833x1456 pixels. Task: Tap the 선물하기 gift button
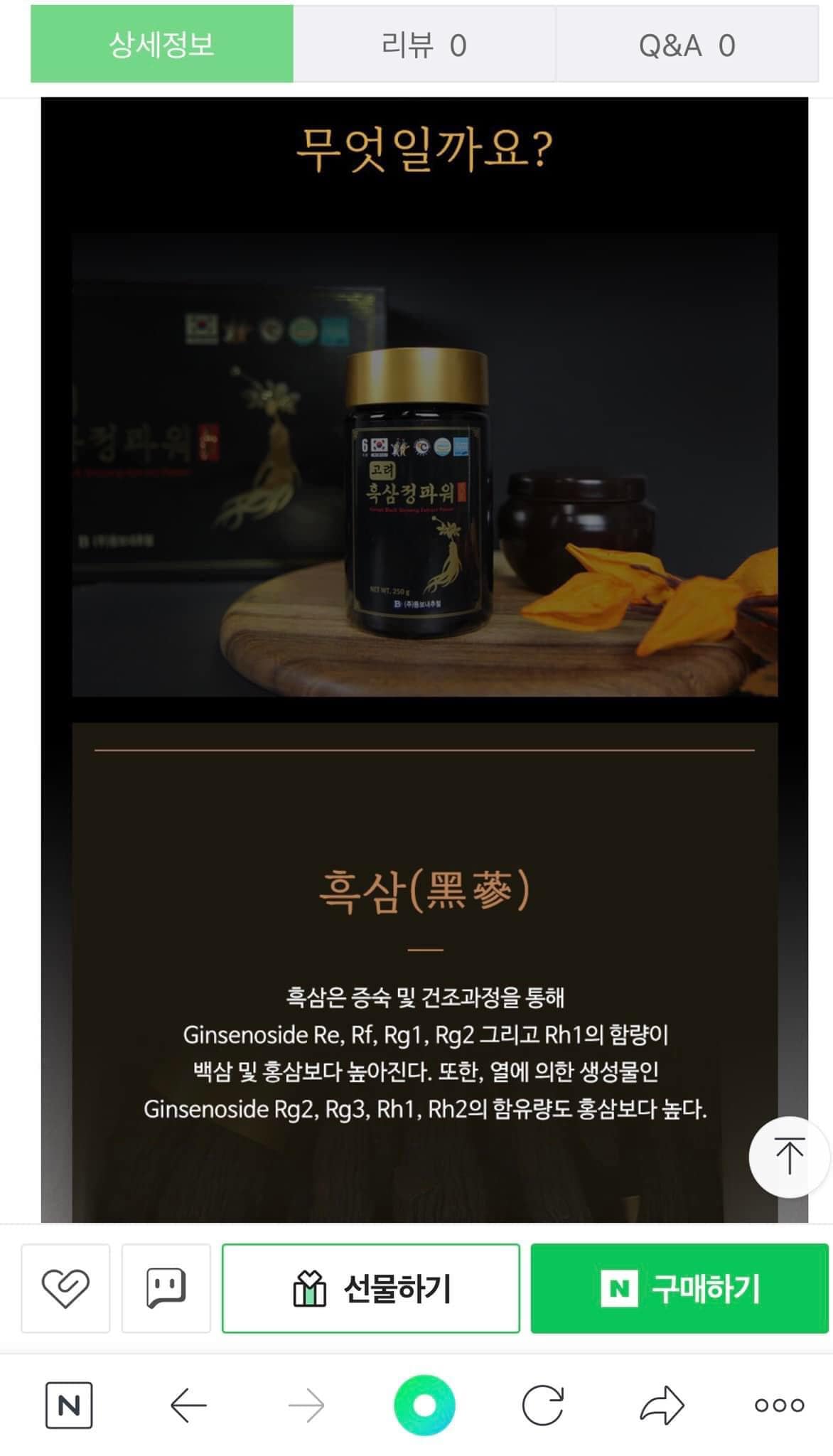click(x=371, y=1288)
